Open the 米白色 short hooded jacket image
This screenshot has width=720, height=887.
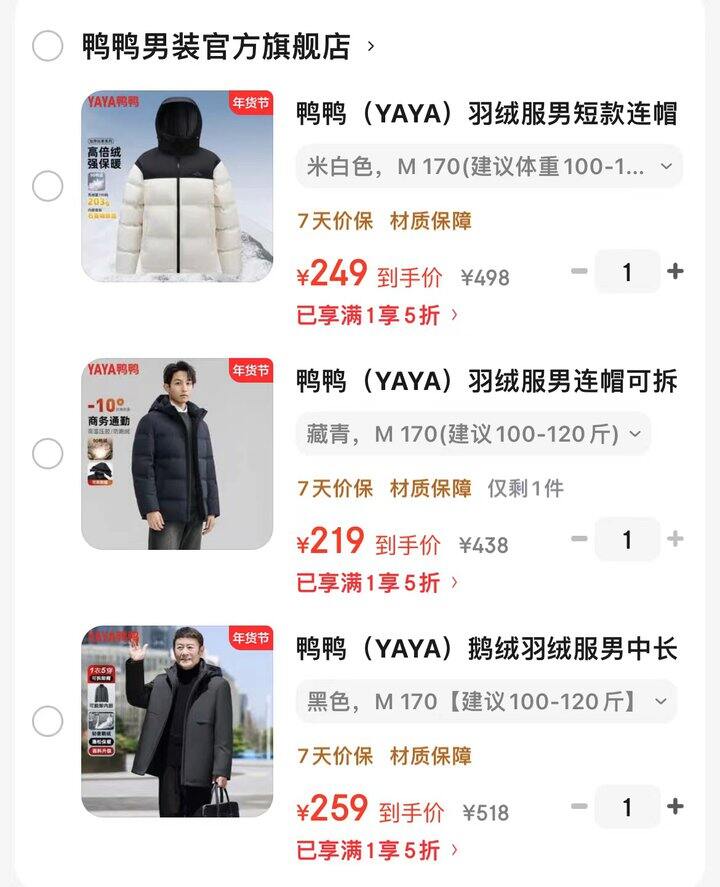tap(177, 186)
